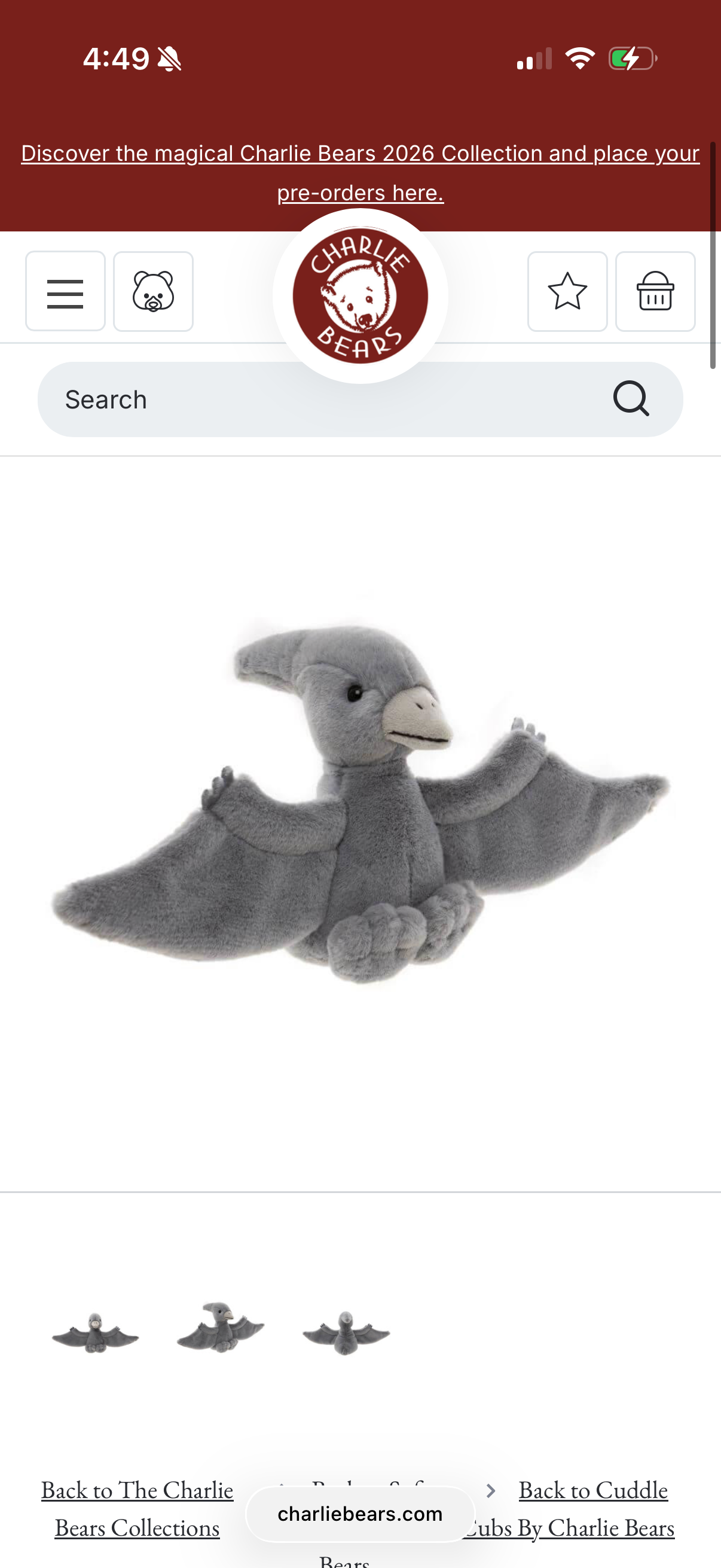The image size is (721, 1568).
Task: Open the hamburger menu
Action: point(65,292)
